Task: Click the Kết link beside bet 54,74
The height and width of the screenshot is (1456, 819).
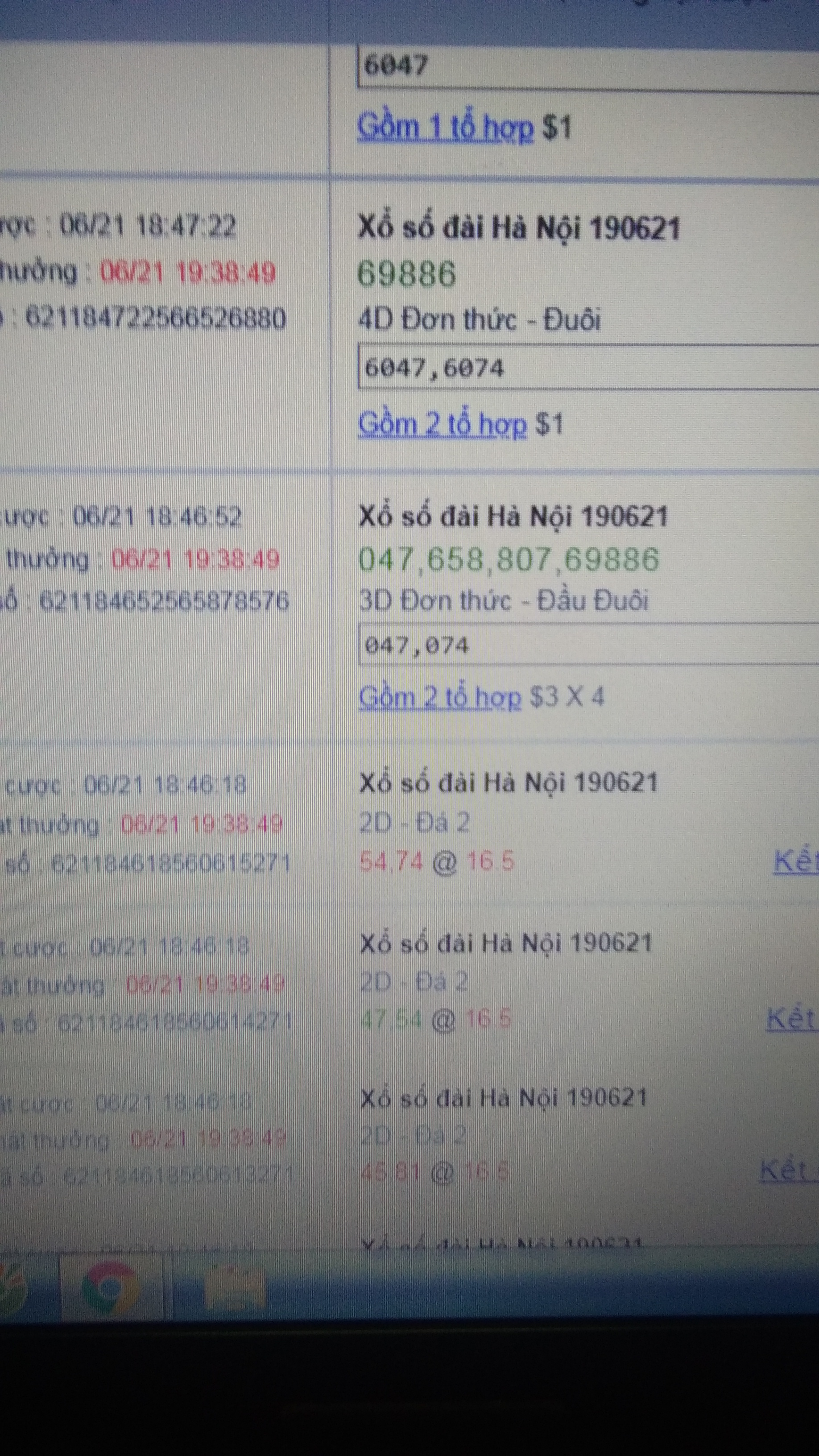Action: coord(796,861)
